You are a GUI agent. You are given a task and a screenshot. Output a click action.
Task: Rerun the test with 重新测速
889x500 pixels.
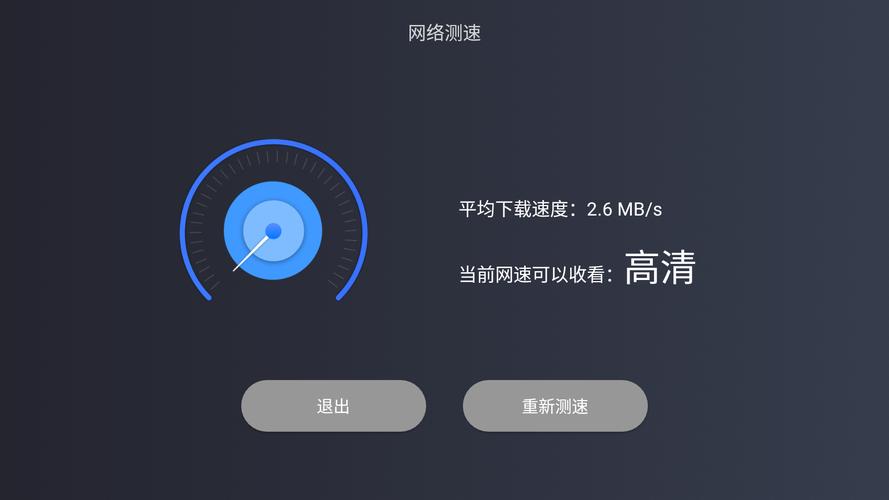coord(555,406)
